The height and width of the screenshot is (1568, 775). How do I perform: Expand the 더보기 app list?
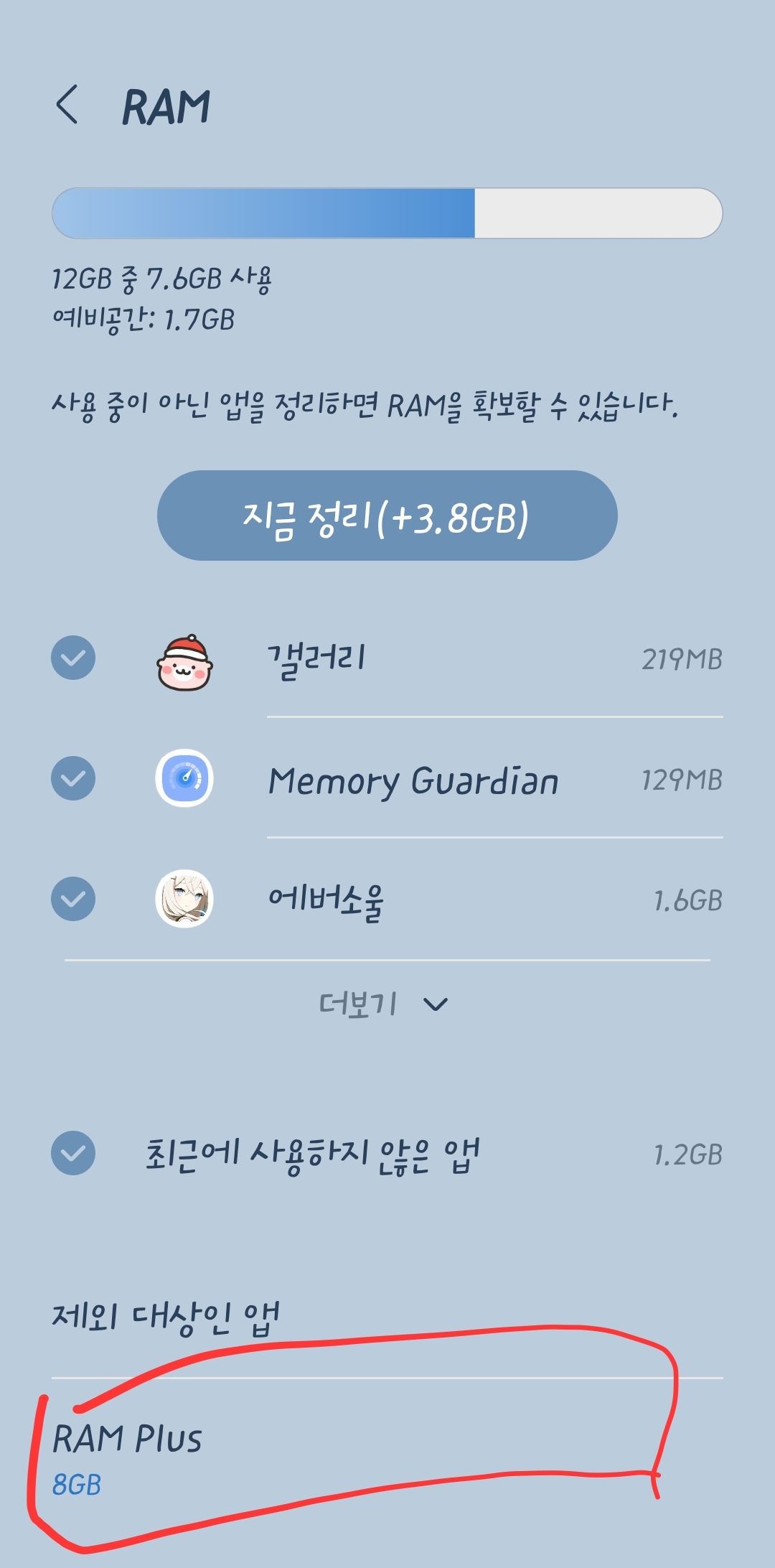[384, 1004]
